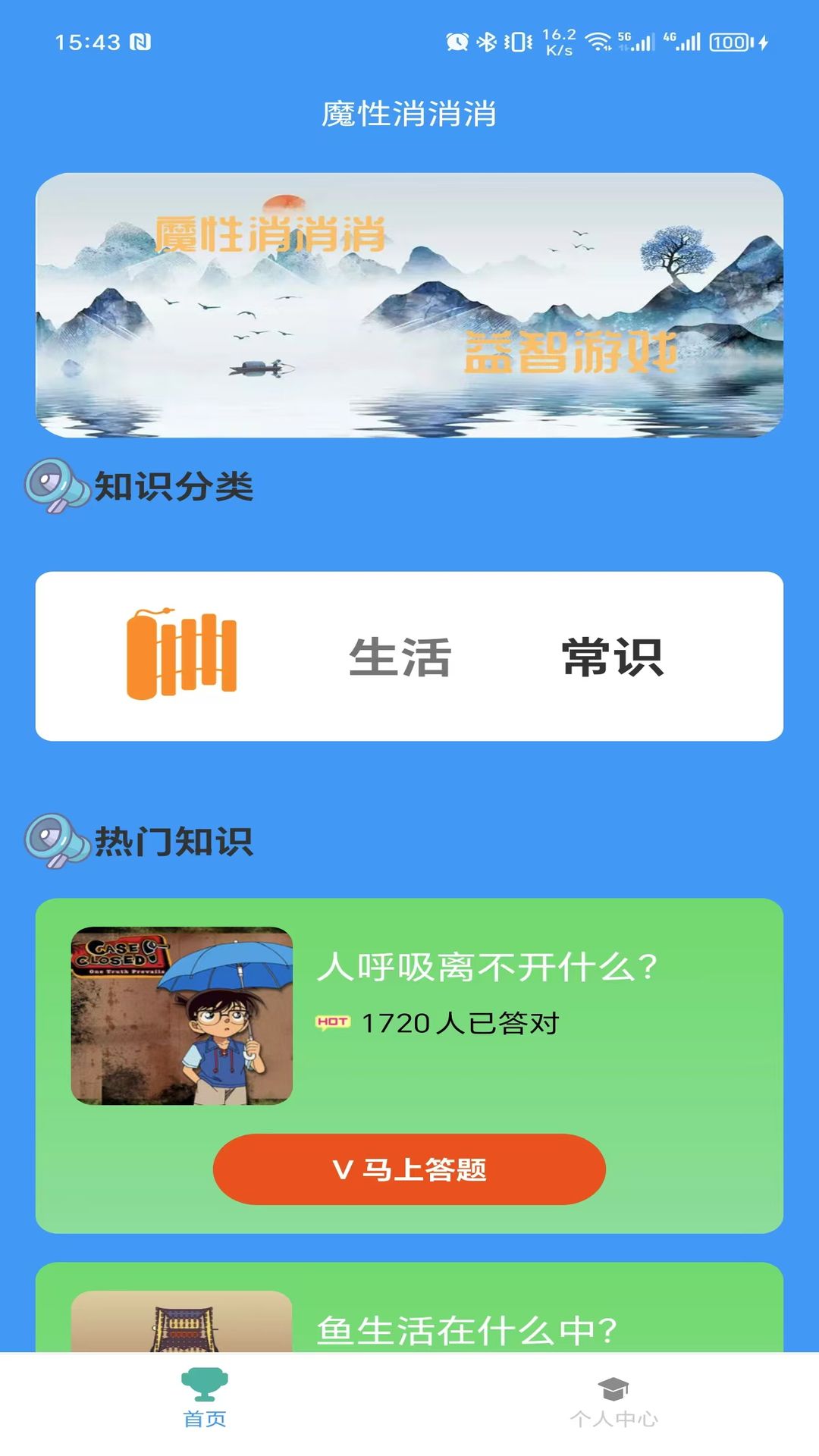Tap the 马上答题 button
819x1456 pixels.
point(409,1169)
